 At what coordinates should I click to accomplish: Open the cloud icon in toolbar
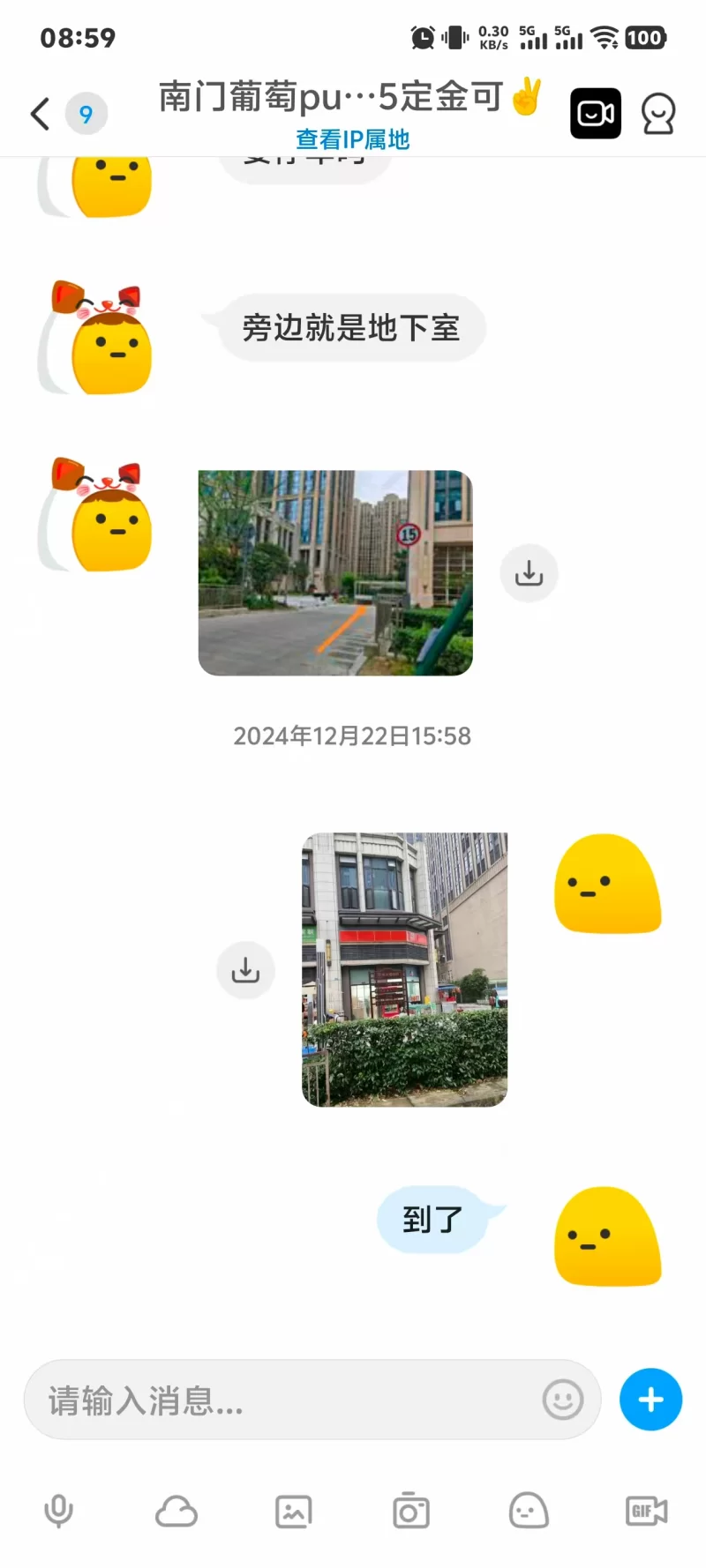(x=176, y=1512)
